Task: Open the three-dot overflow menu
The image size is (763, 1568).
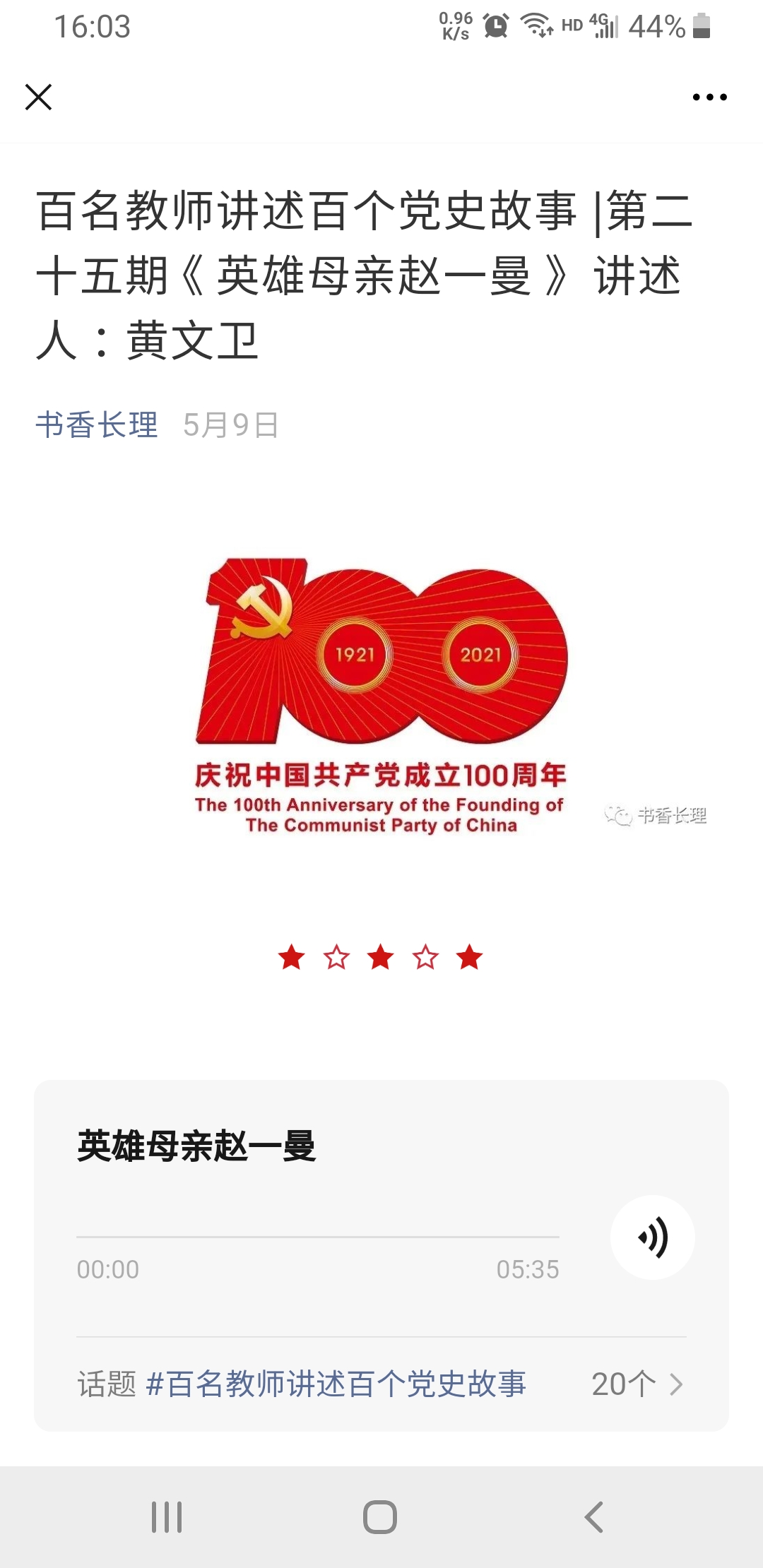Action: [709, 97]
